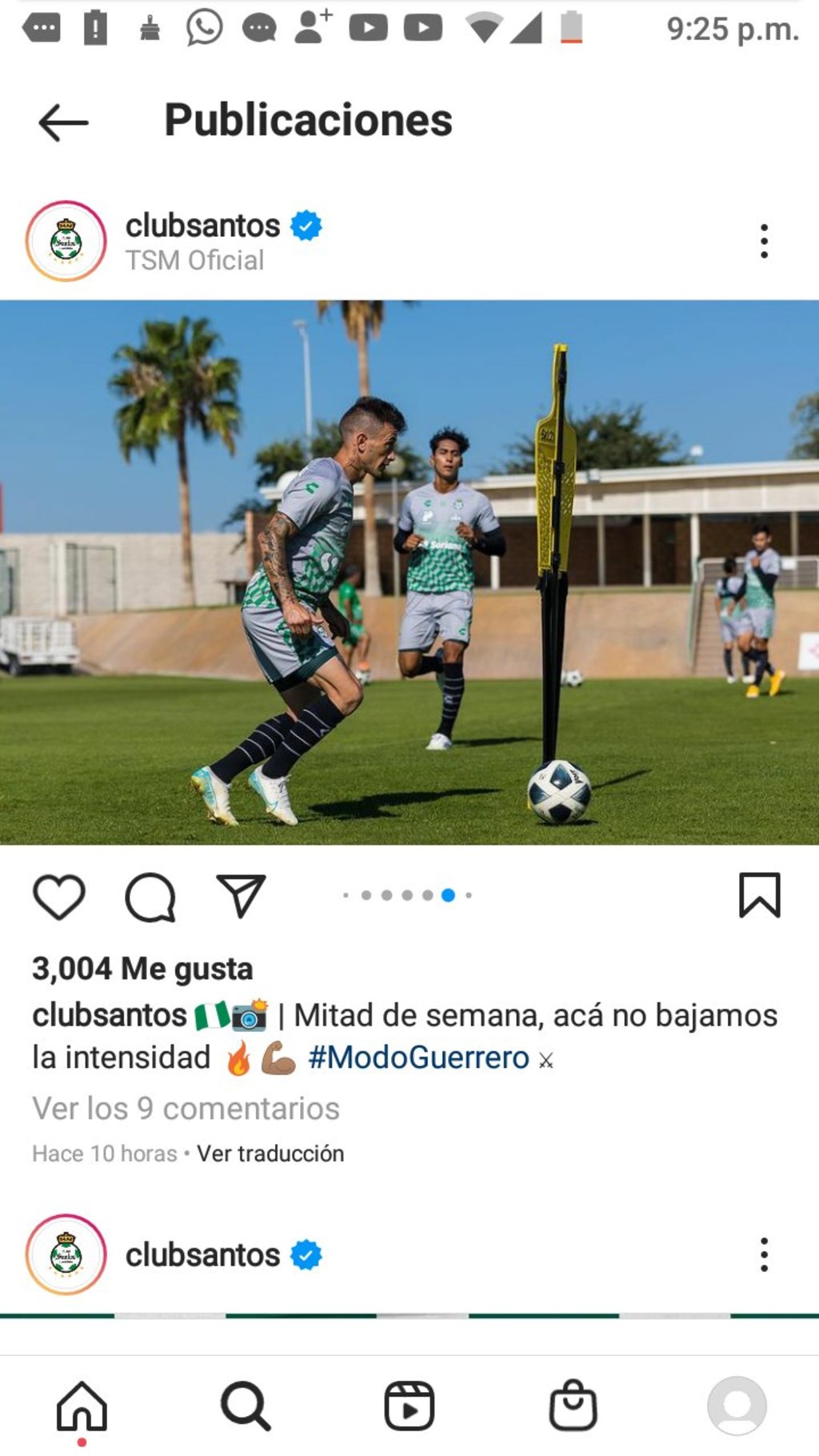
Task: Like the training photo post
Action: (59, 896)
